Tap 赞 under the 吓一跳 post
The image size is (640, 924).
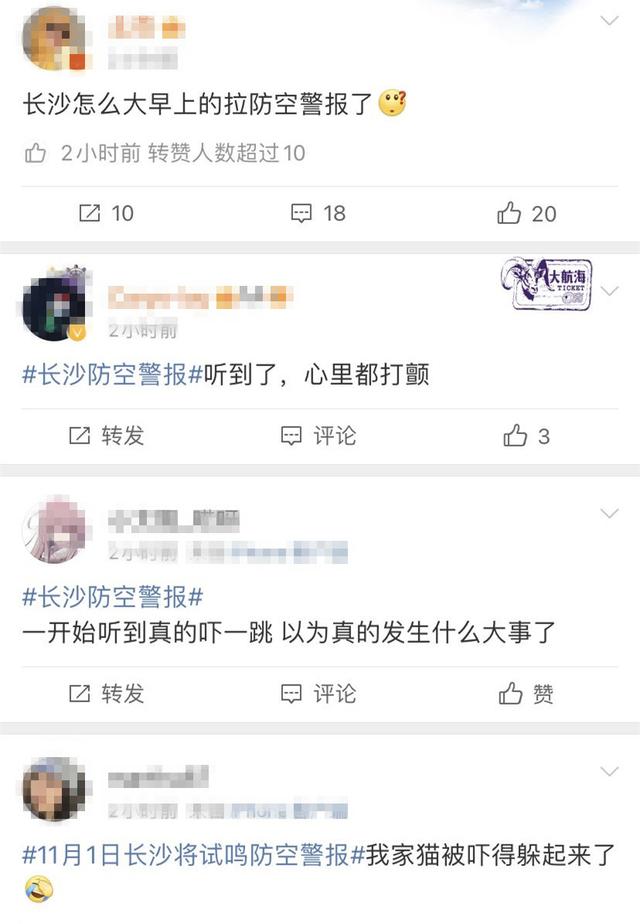pyautogui.click(x=526, y=693)
